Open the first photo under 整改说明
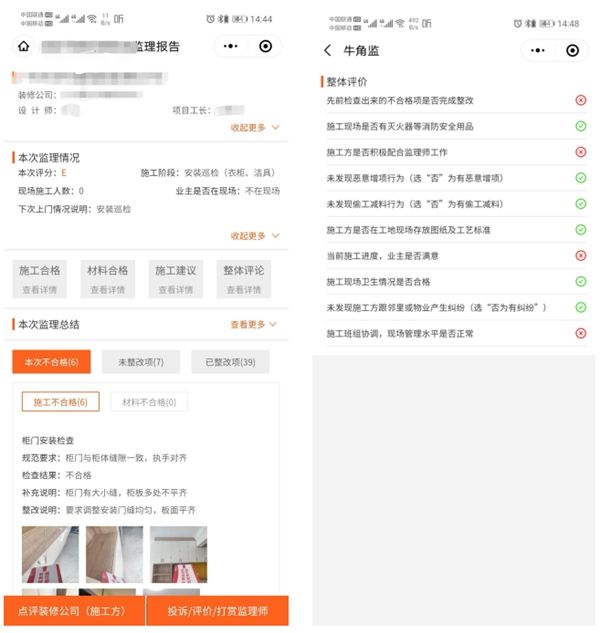The width and height of the screenshot is (600, 633). click(x=50, y=553)
